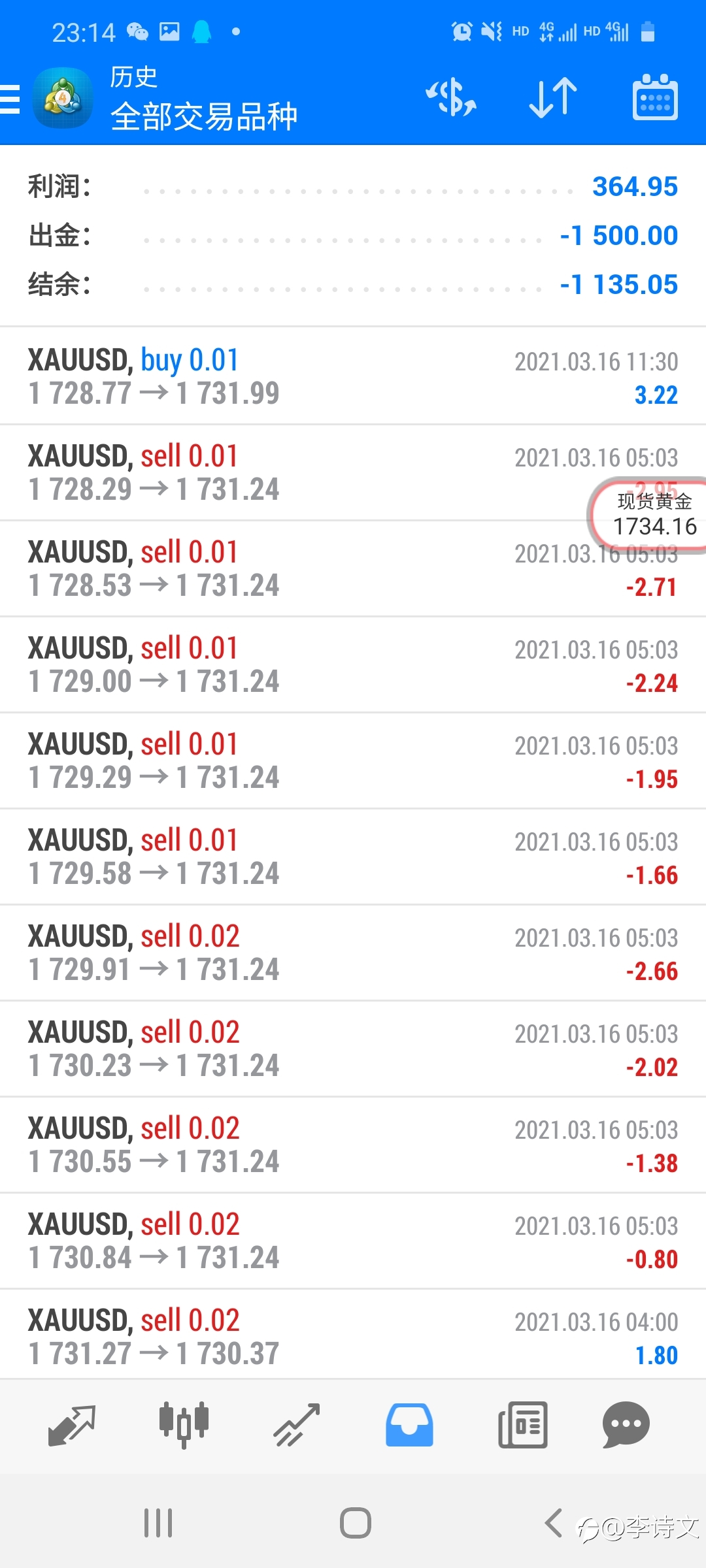Switch to the Trade tab

pyautogui.click(x=296, y=1426)
